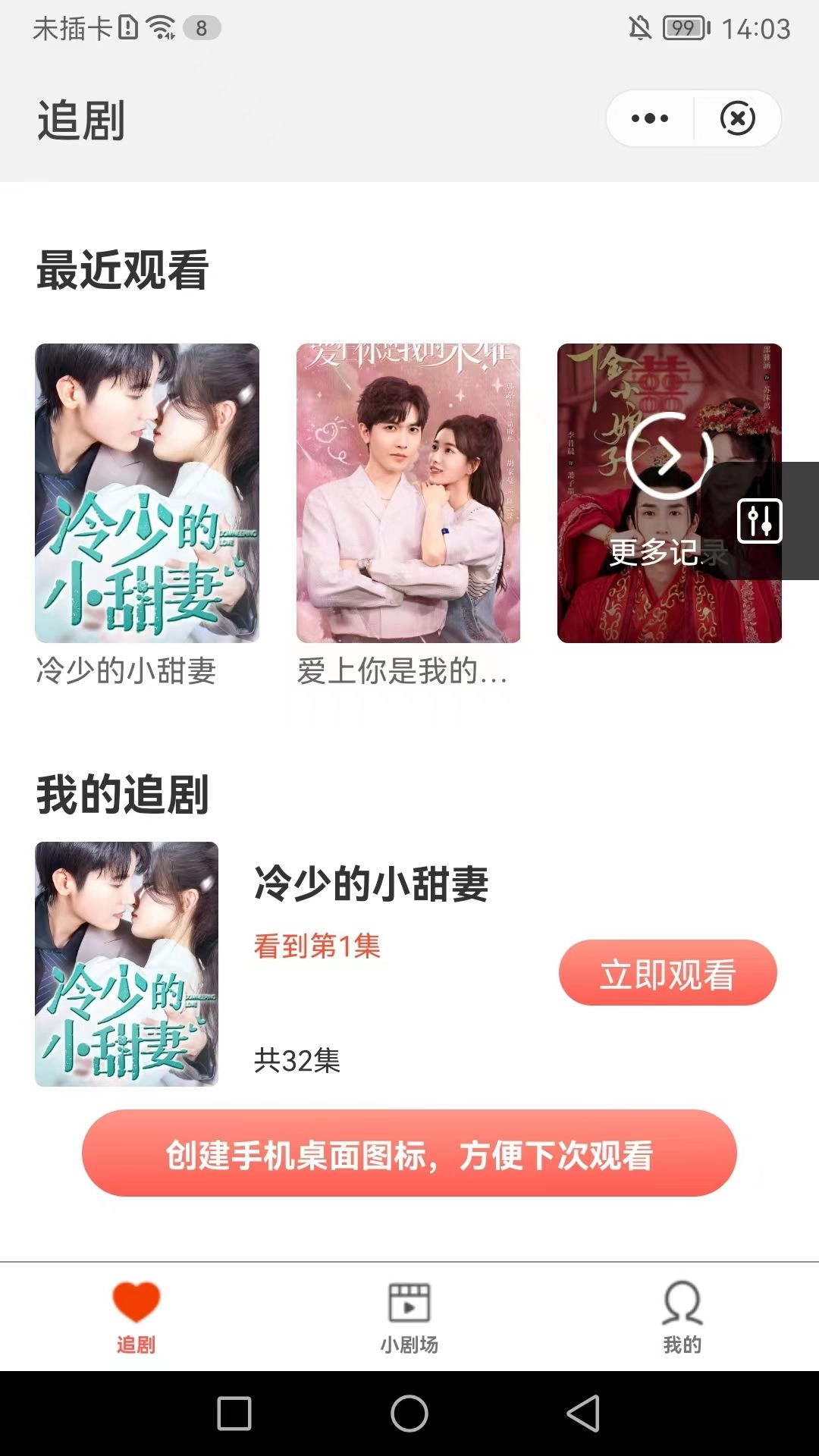Close the mini-program with the X capsule icon
819x1456 pixels.
[x=736, y=118]
